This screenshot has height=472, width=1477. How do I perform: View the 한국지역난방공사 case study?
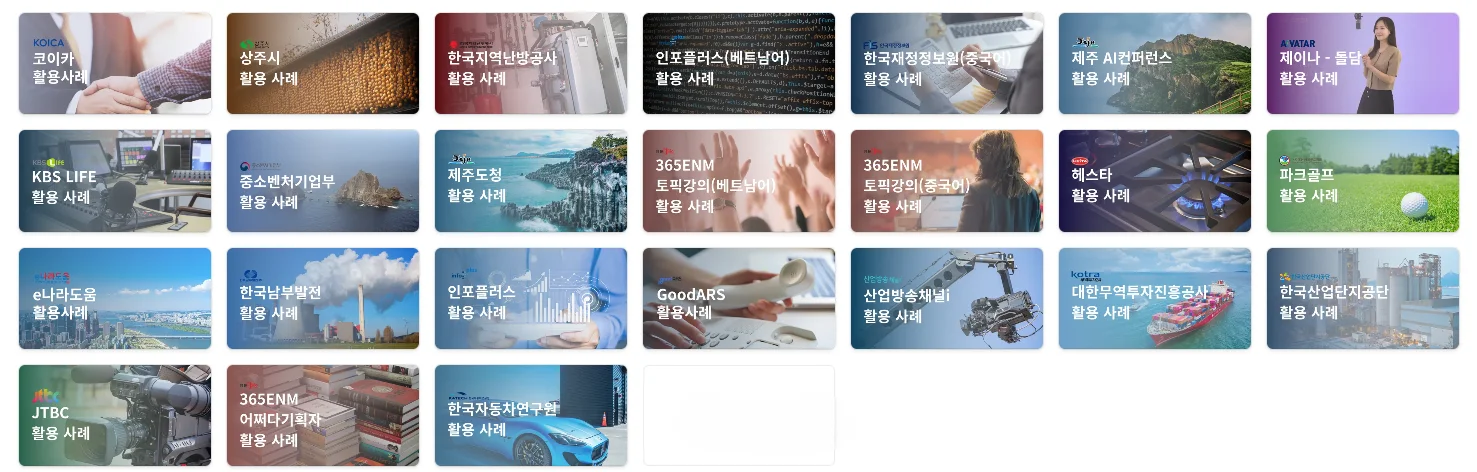coord(531,64)
